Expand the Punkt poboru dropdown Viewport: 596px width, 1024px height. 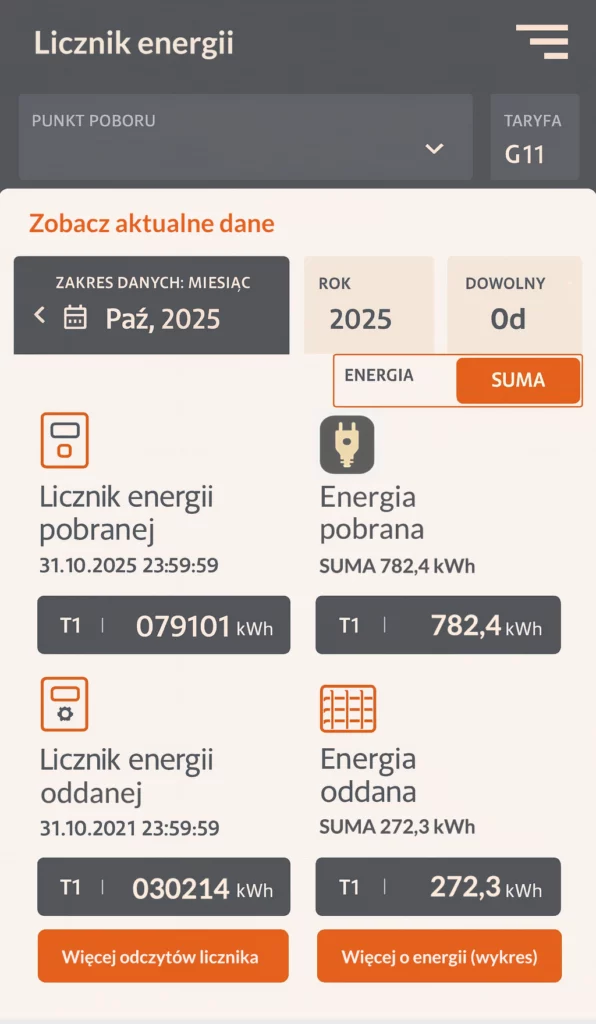click(245, 137)
